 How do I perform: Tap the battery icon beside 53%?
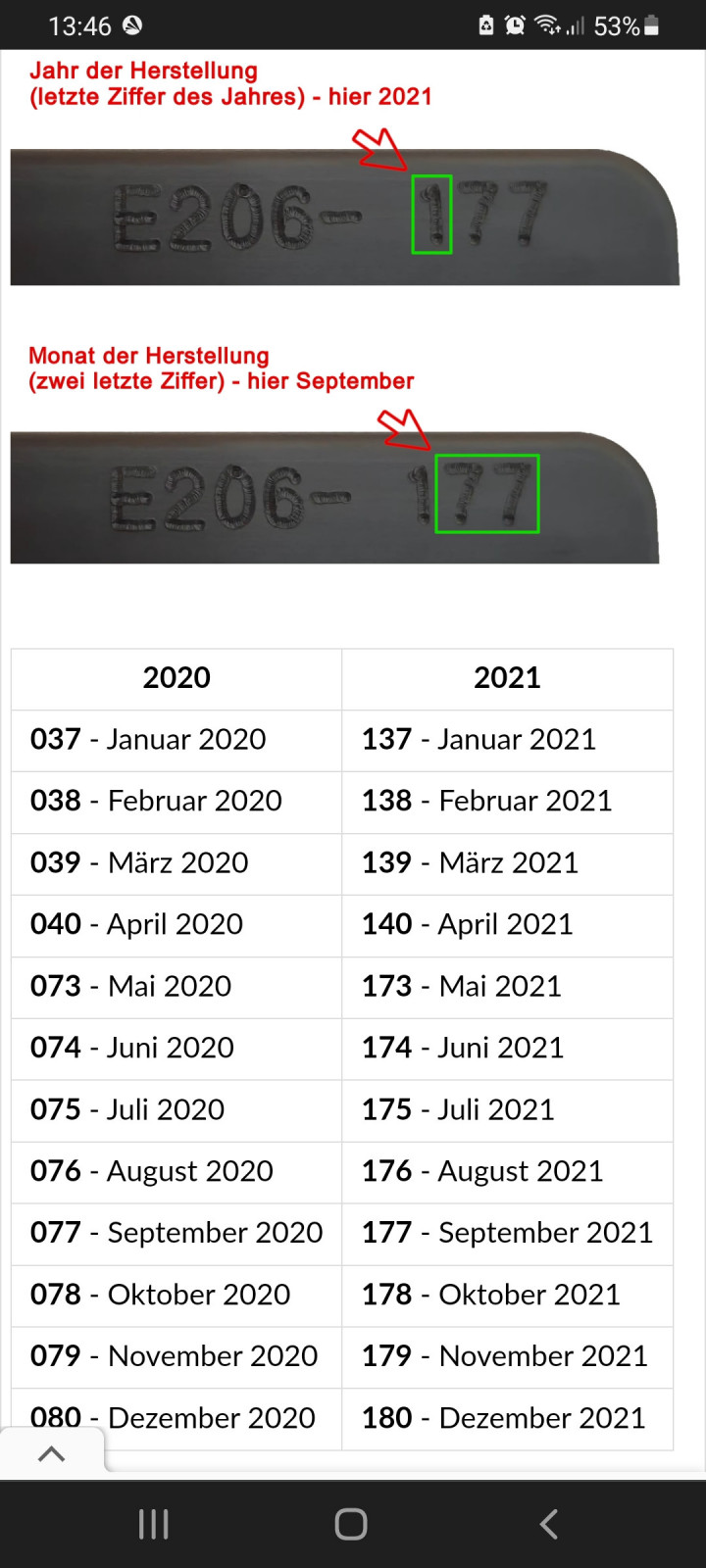(x=651, y=24)
